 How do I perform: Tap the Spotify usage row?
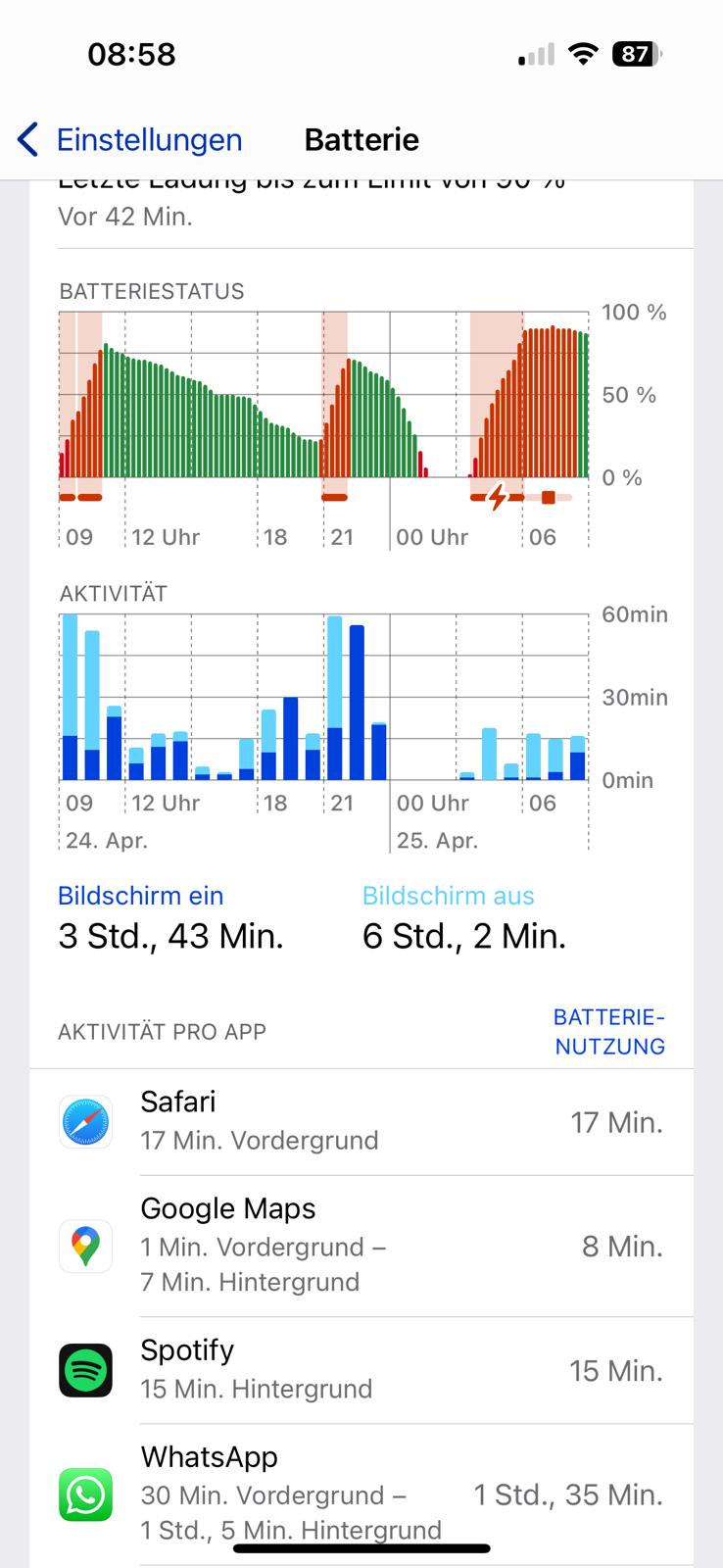click(x=361, y=1369)
